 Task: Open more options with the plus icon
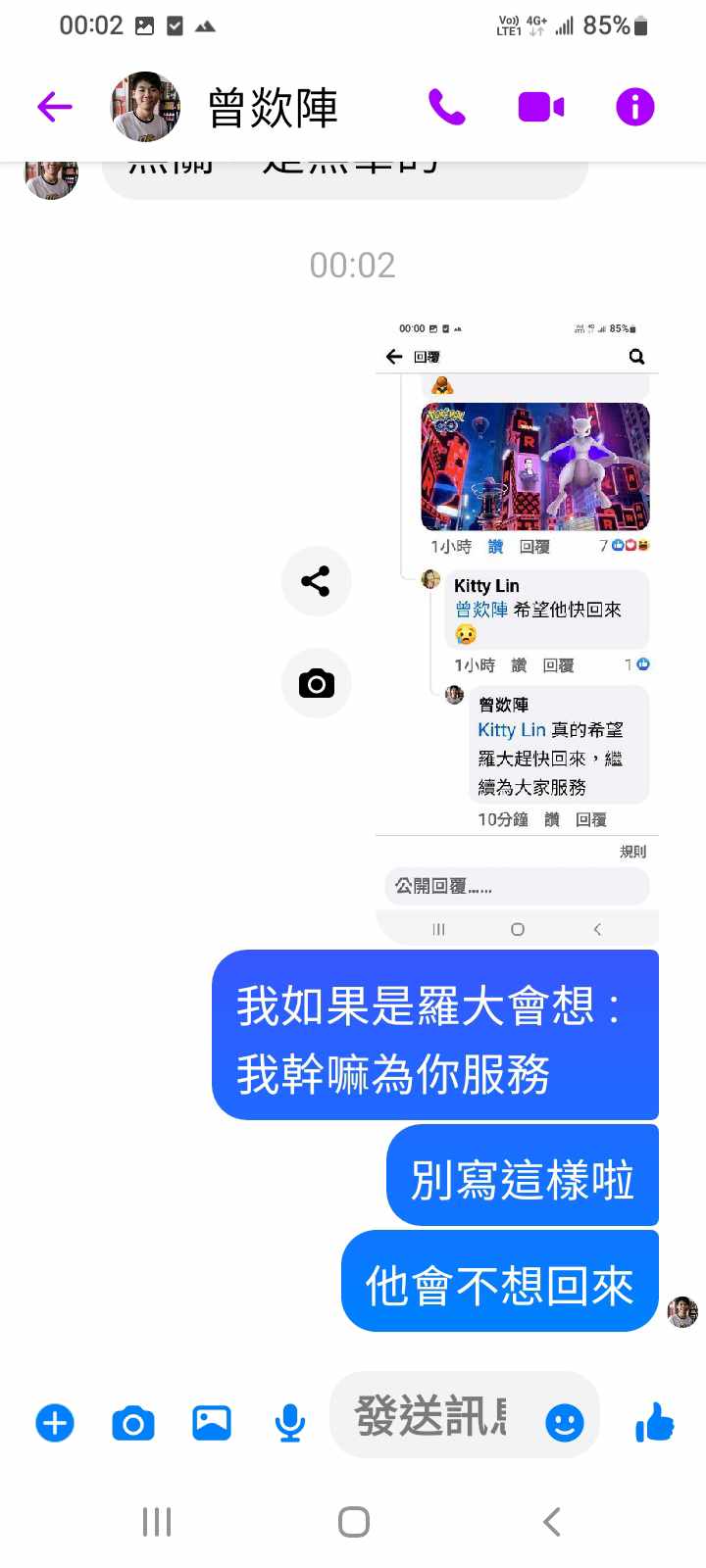[55, 1422]
